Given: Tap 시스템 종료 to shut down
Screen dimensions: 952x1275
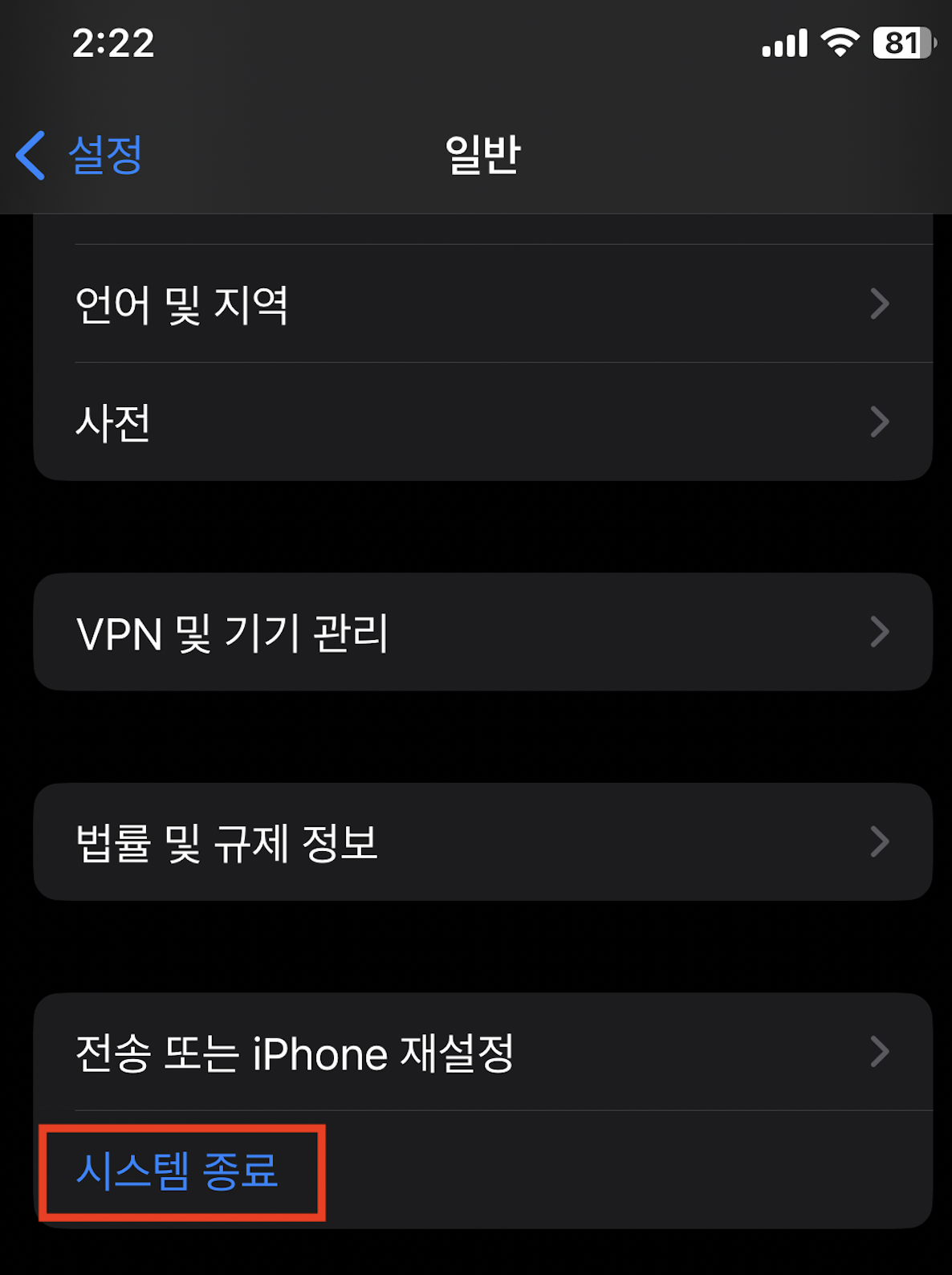Looking at the screenshot, I should 177,1171.
